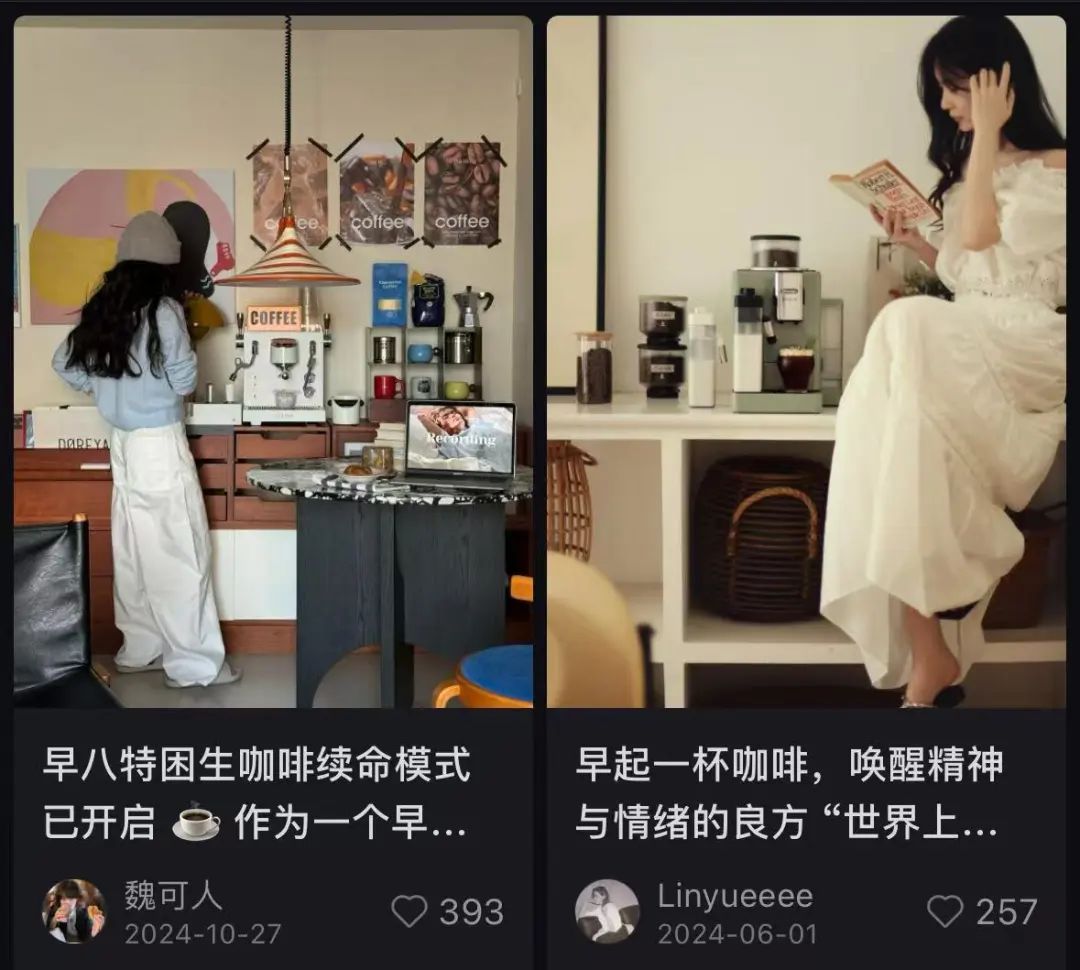The image size is (1080, 970).
Task: Open Linyueeee's morning coffee post
Action: pos(806,362)
